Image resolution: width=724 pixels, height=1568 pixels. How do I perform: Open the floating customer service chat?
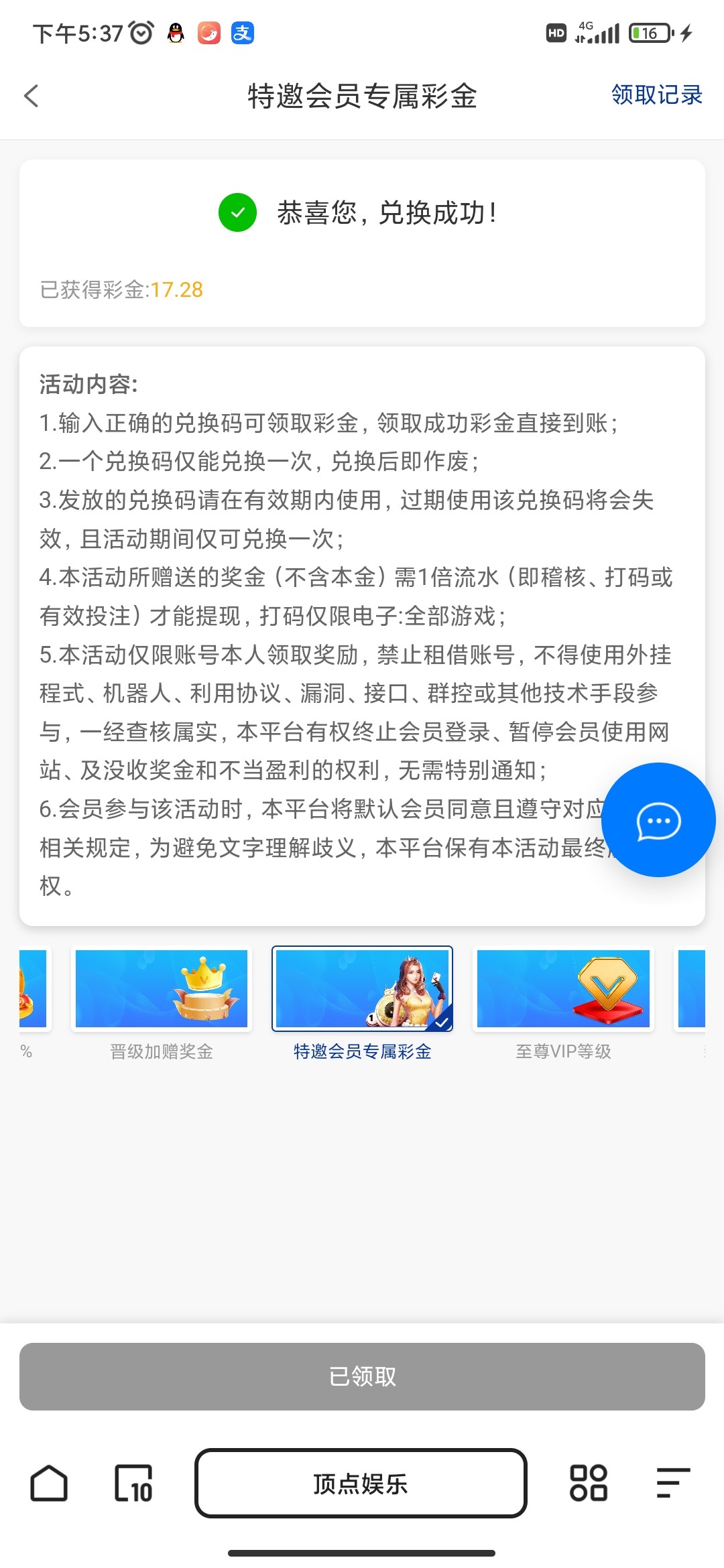click(658, 820)
